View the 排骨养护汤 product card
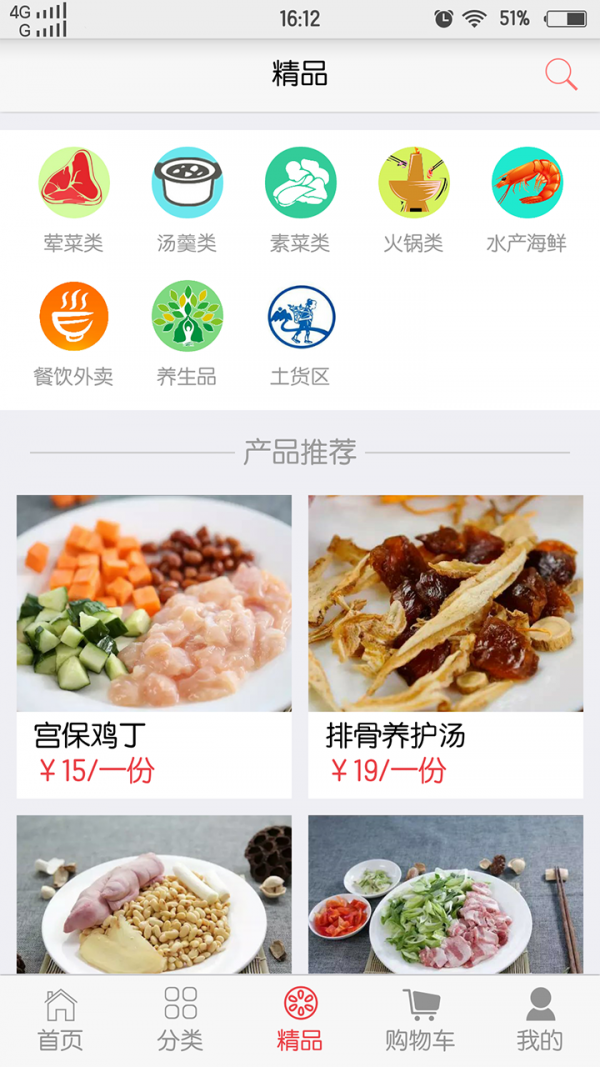Image resolution: width=600 pixels, height=1067 pixels. [445, 645]
